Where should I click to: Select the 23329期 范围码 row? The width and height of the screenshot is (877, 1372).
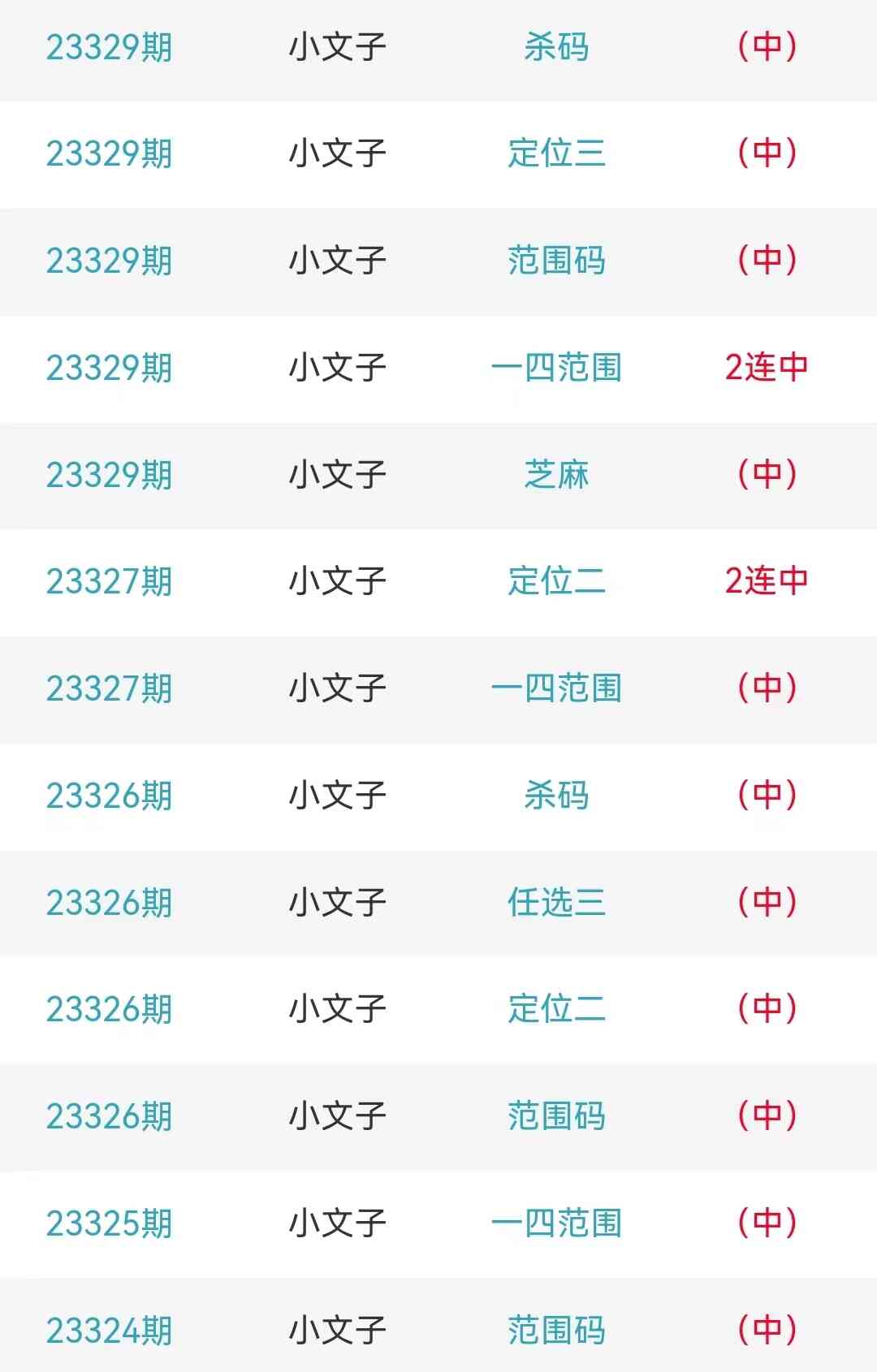click(x=556, y=261)
